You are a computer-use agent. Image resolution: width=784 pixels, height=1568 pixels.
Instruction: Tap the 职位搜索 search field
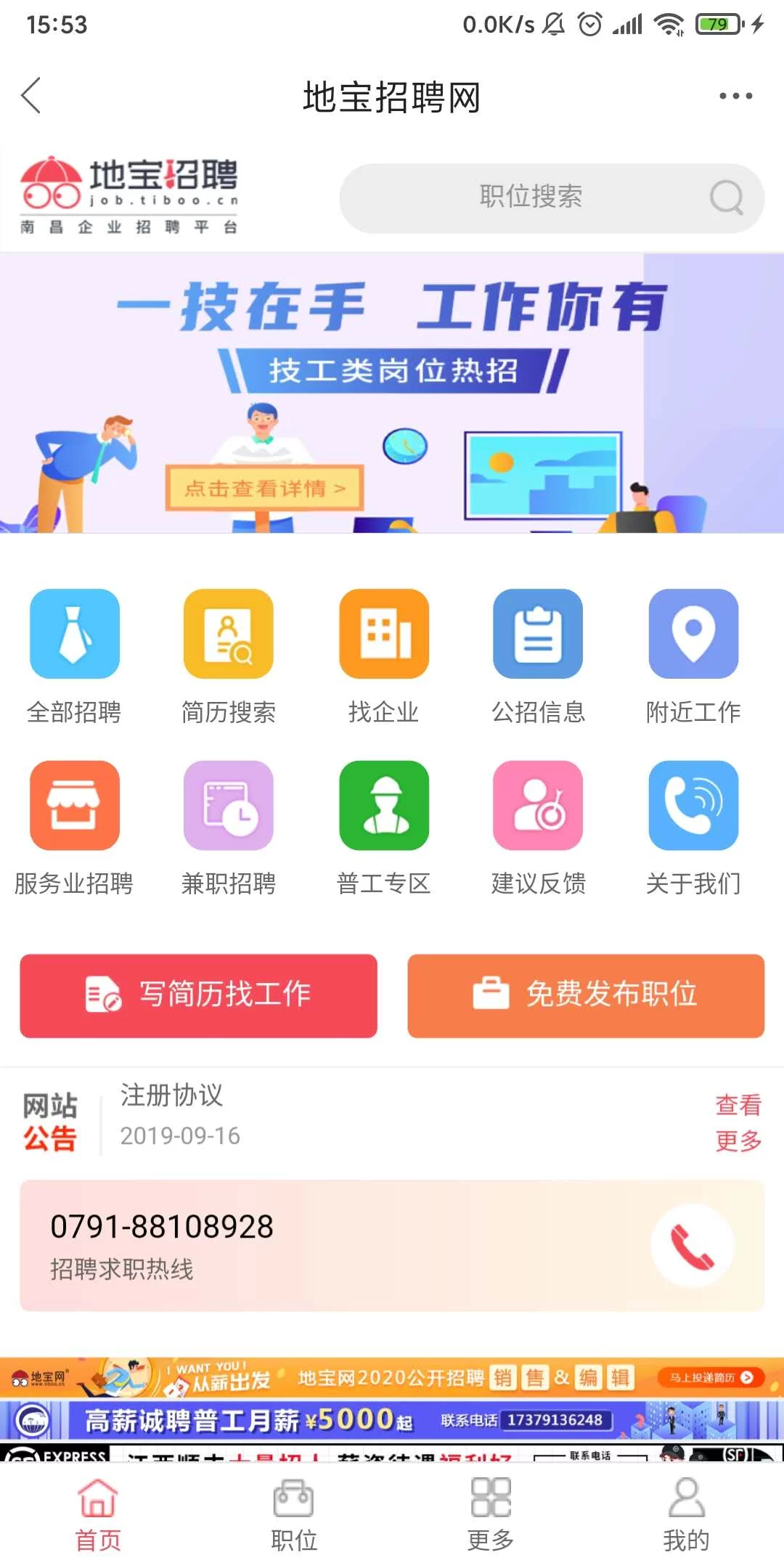coord(552,197)
